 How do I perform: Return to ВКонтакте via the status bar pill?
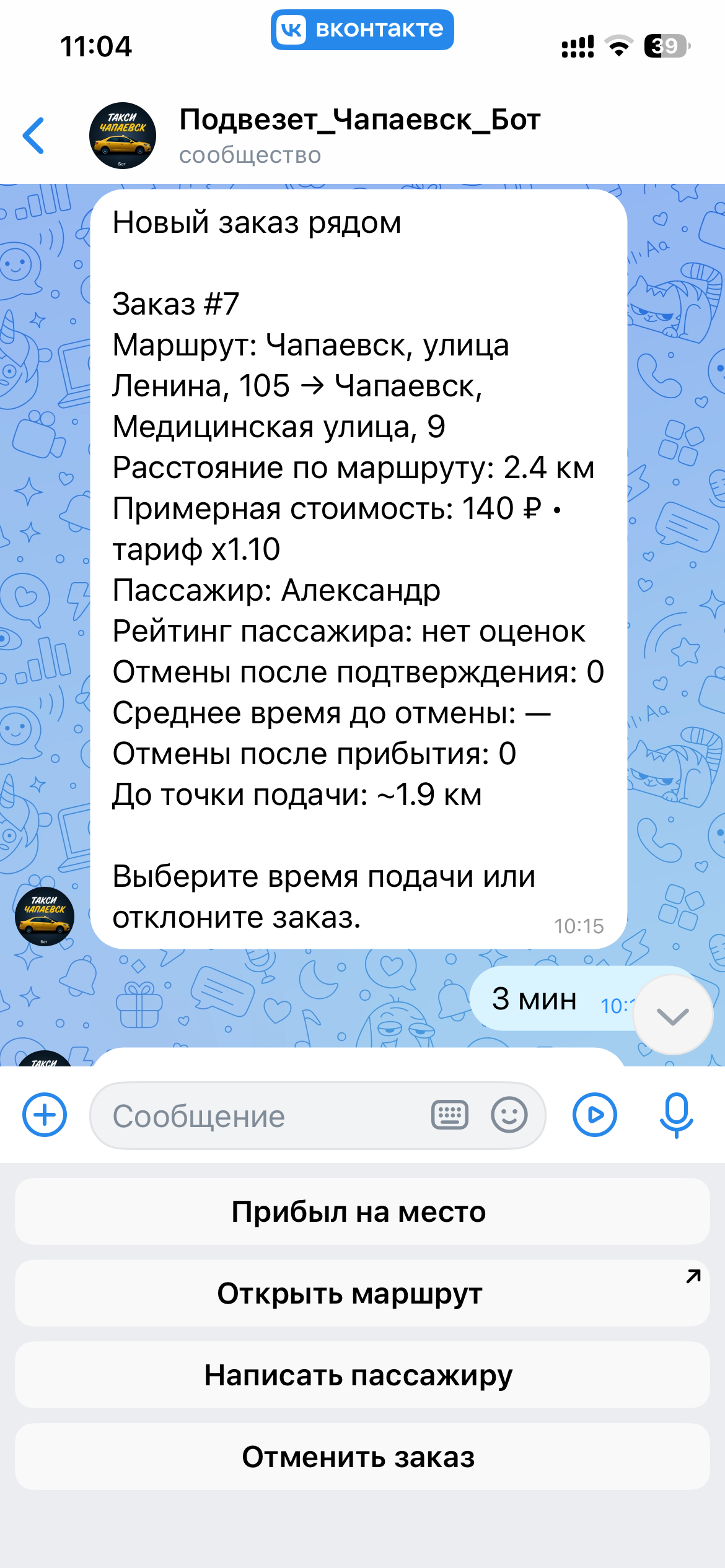tap(362, 30)
